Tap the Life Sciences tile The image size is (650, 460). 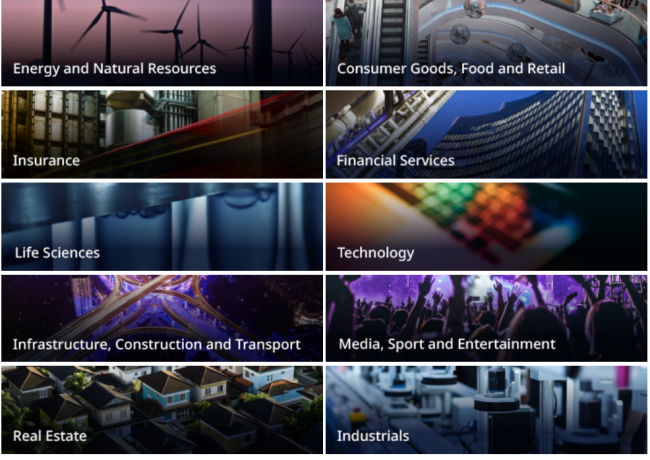click(x=162, y=227)
